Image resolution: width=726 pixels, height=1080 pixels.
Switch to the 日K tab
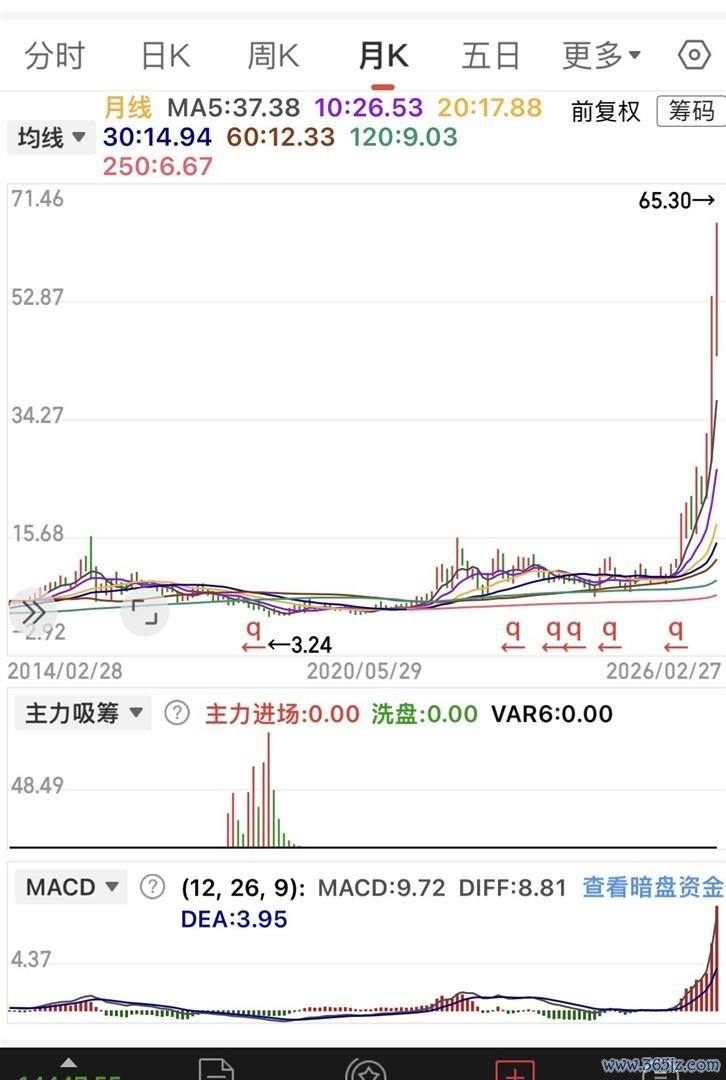165,56
